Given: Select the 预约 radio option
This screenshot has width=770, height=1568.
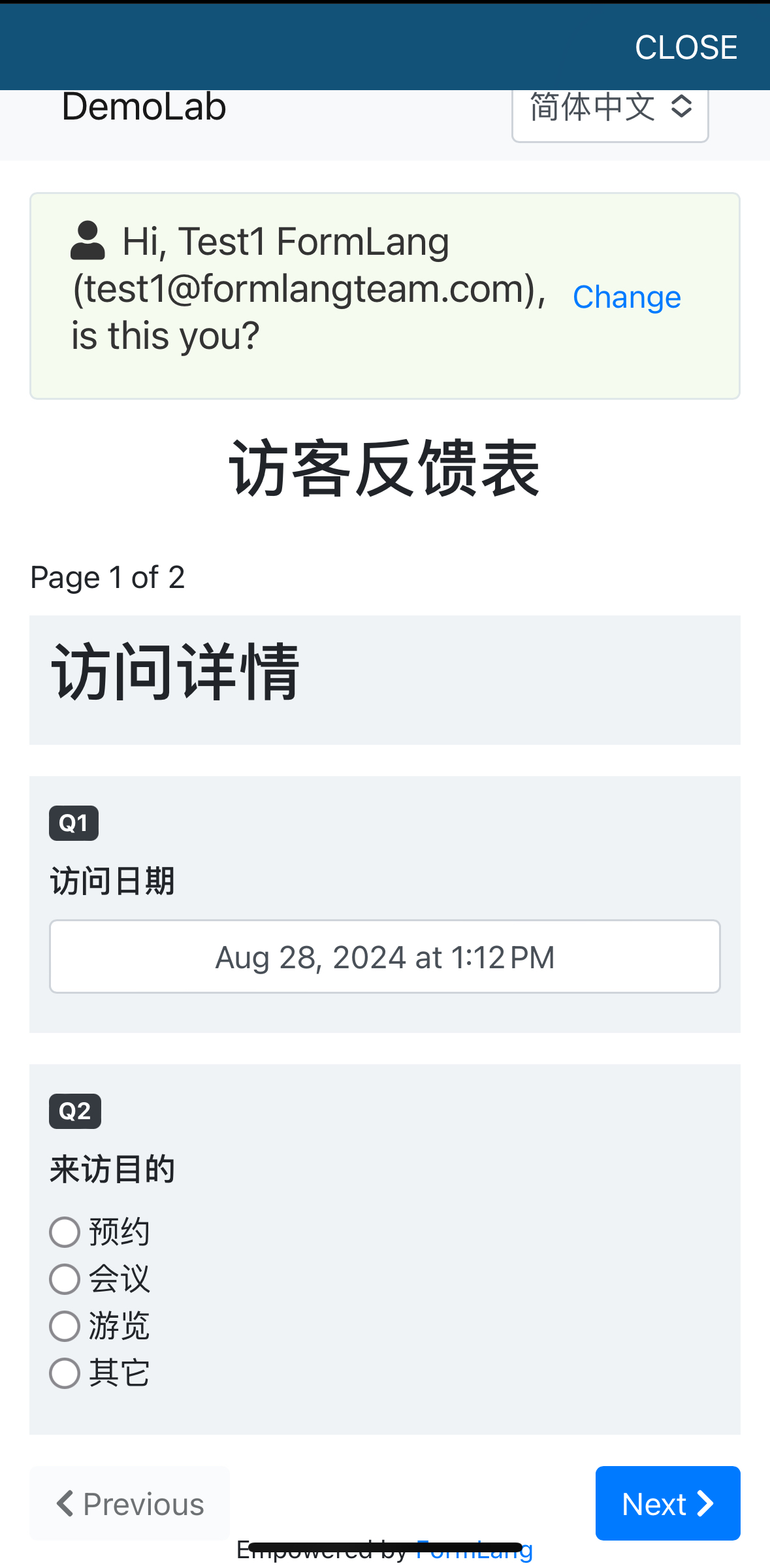Looking at the screenshot, I should pos(65,1232).
